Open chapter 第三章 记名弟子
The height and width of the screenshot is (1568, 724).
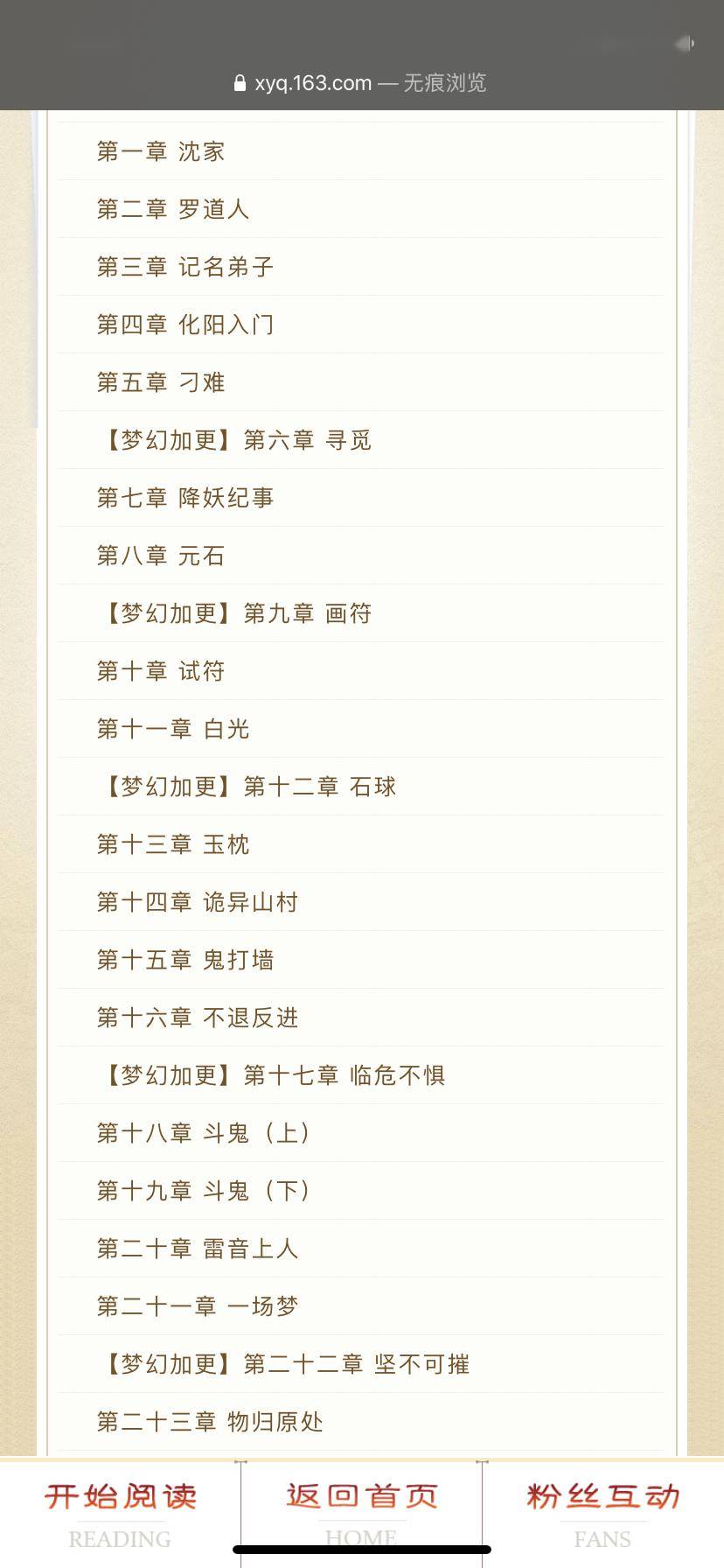click(185, 267)
